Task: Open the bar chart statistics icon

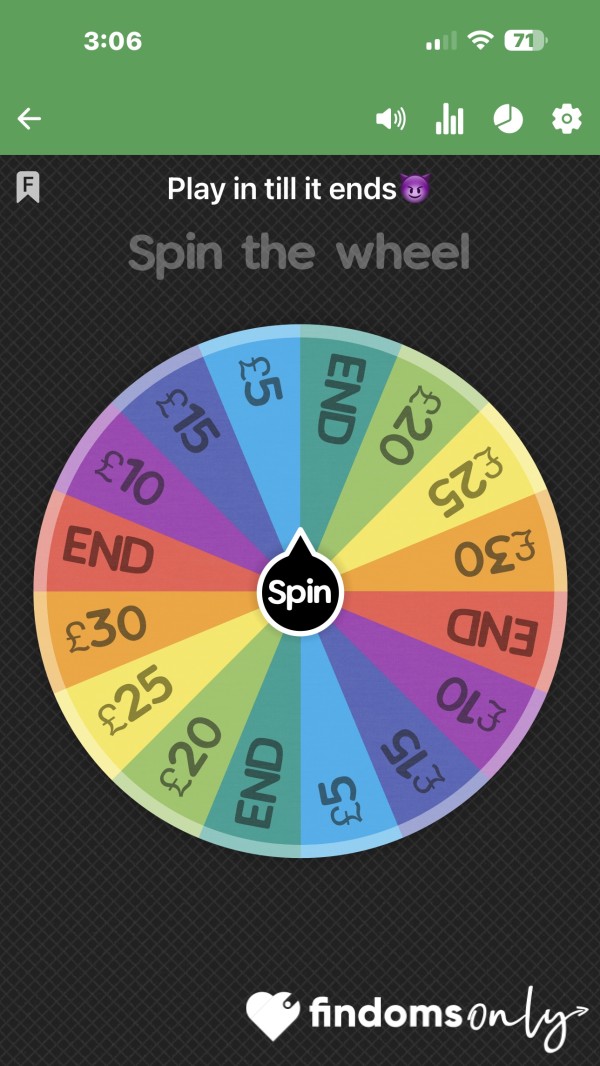Action: (x=449, y=120)
